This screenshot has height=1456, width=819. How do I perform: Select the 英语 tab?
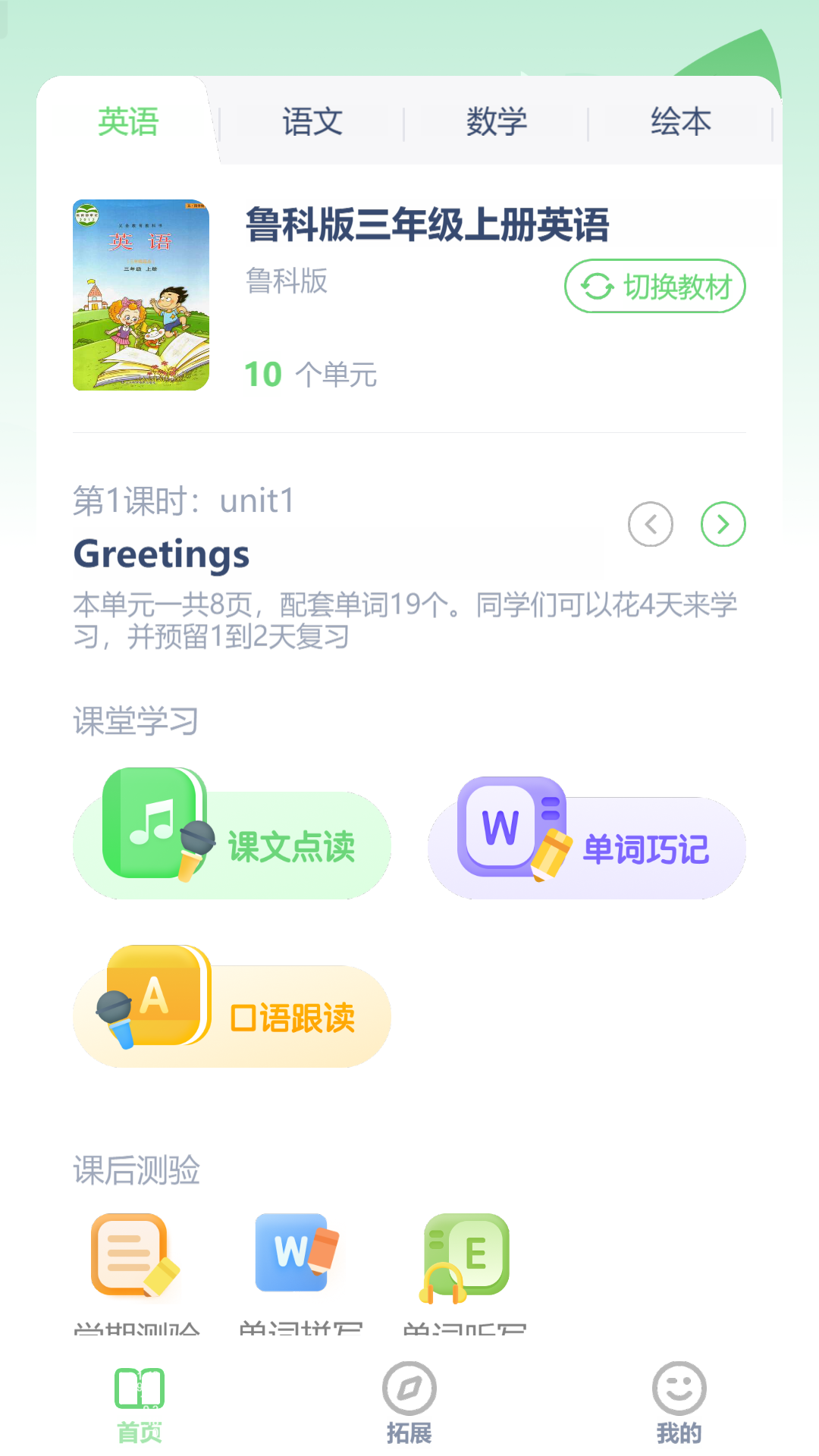(129, 121)
